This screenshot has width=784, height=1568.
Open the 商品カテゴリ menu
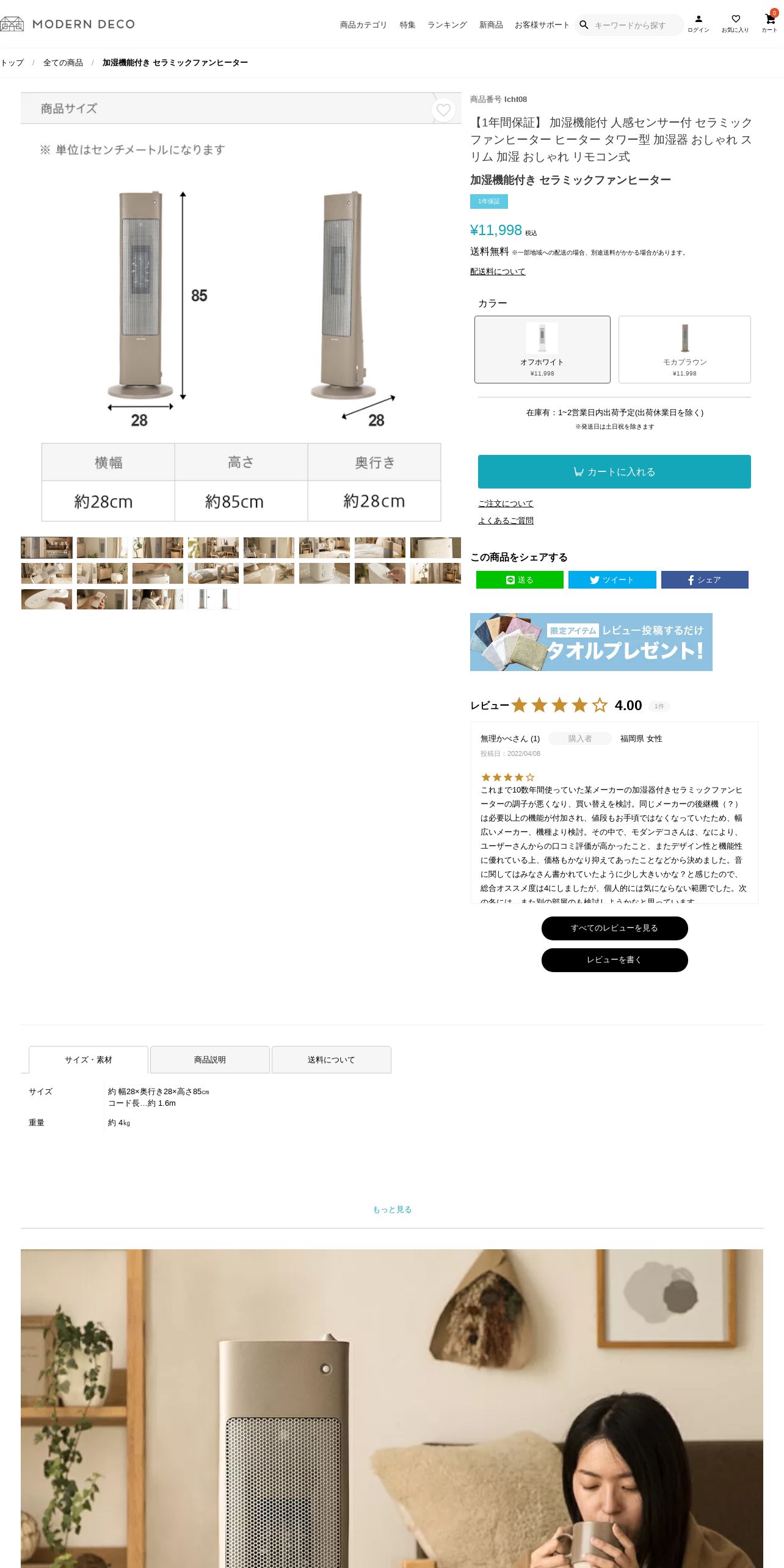tap(363, 25)
